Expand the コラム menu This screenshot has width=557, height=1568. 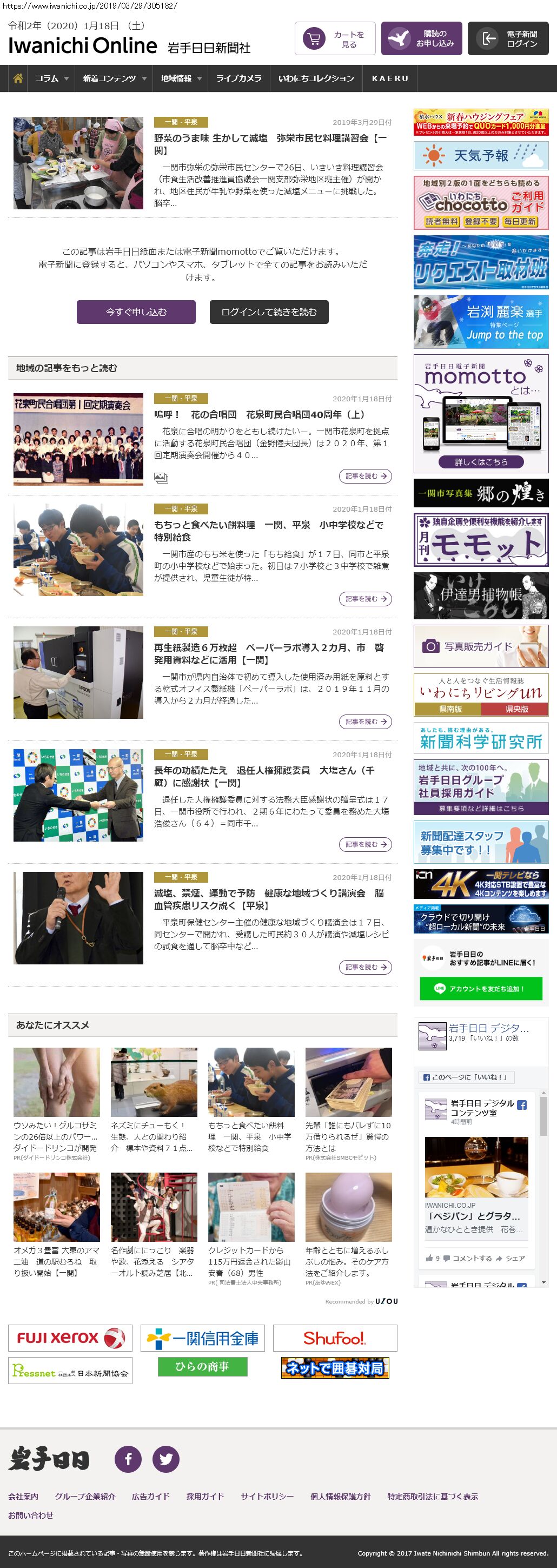tap(52, 78)
